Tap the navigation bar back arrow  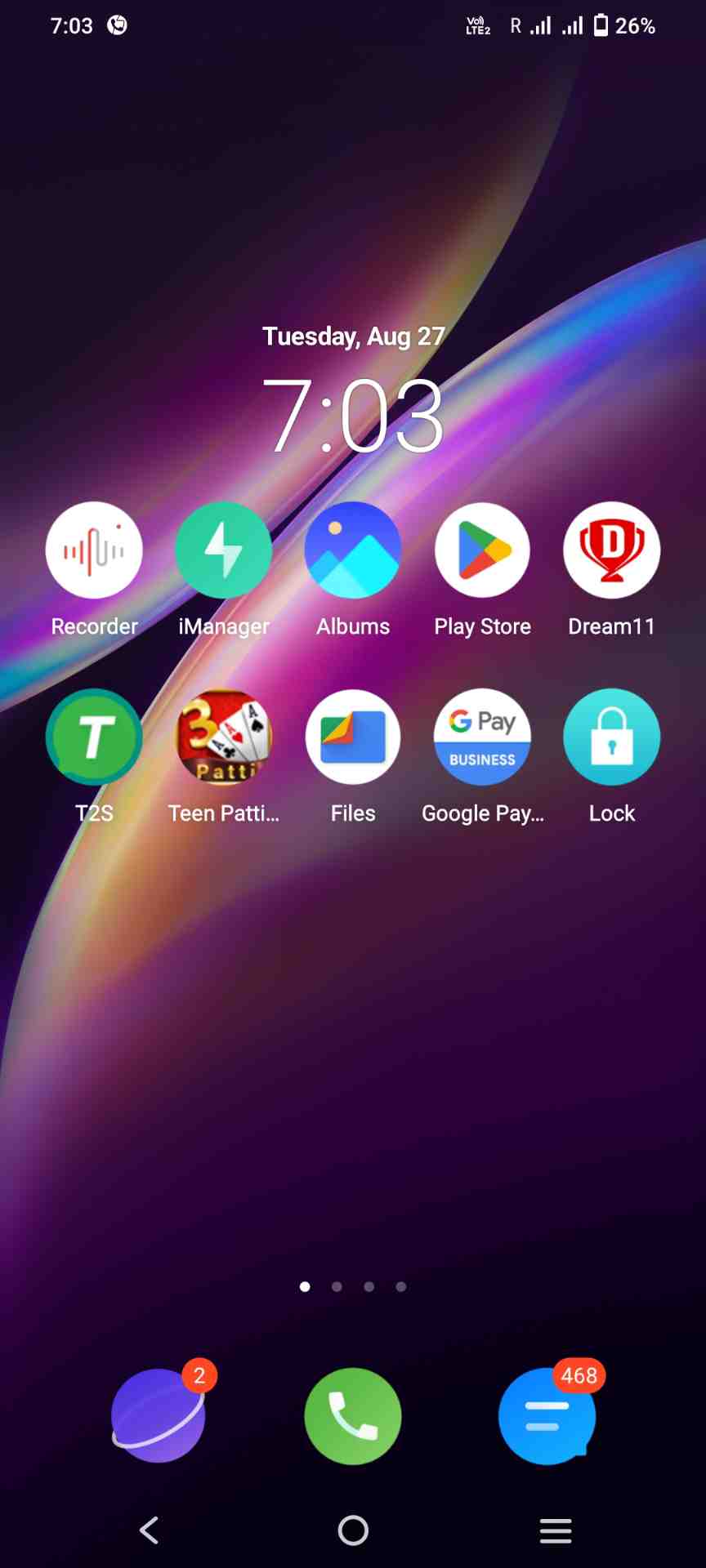click(x=150, y=1530)
